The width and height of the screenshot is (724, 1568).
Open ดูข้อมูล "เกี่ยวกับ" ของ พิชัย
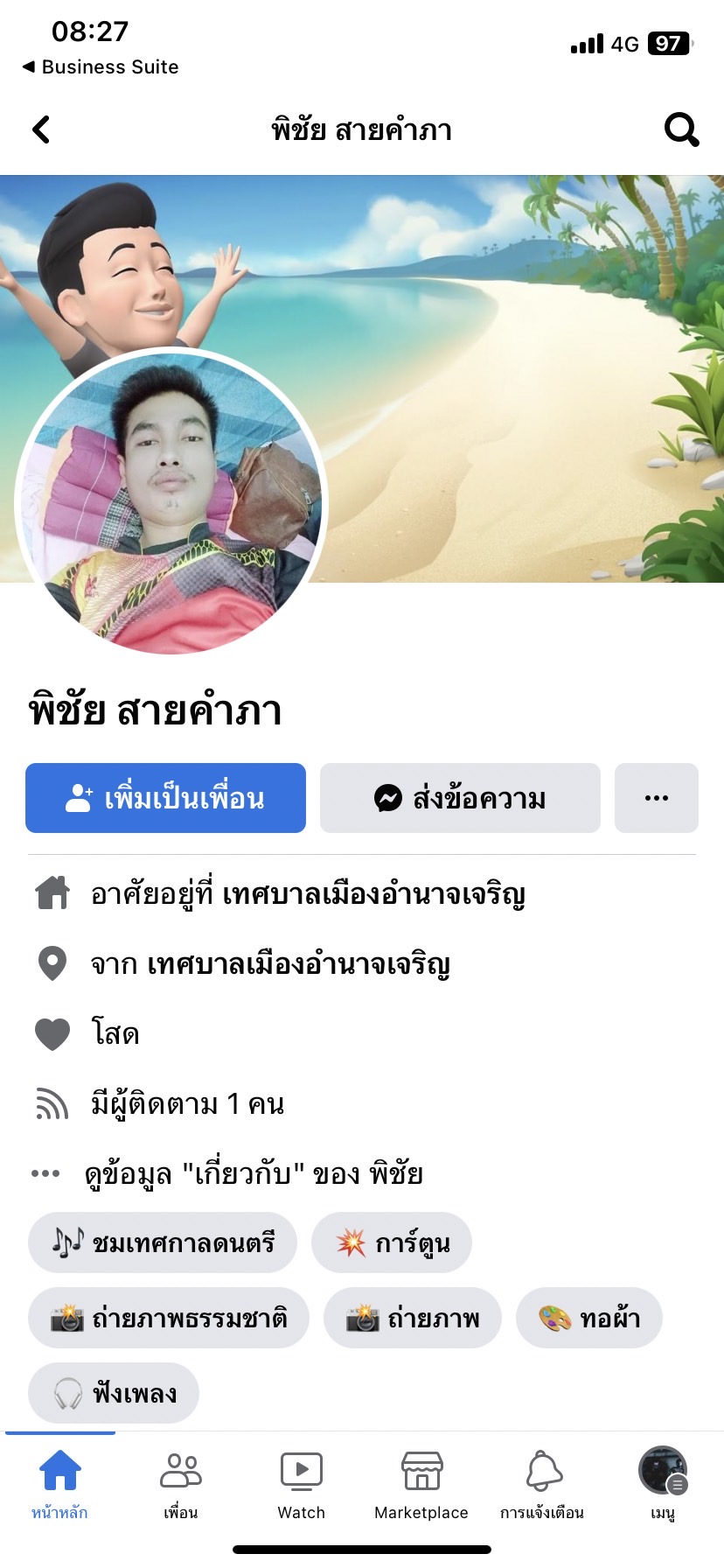pos(254,1173)
